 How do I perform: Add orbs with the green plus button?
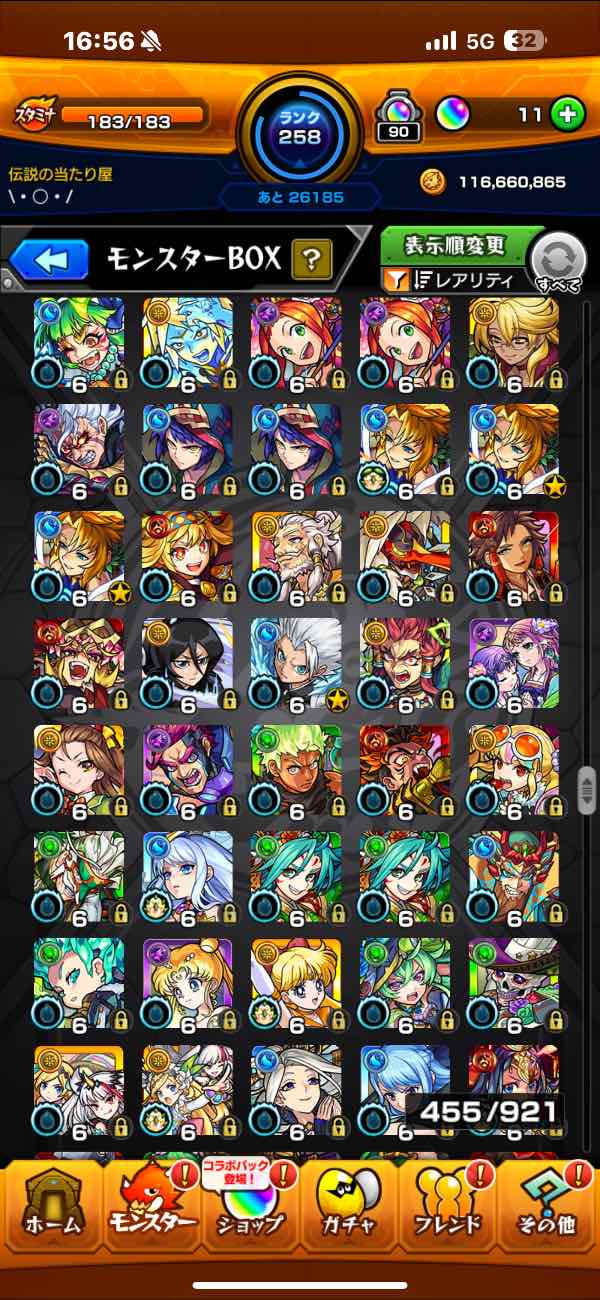click(x=567, y=114)
